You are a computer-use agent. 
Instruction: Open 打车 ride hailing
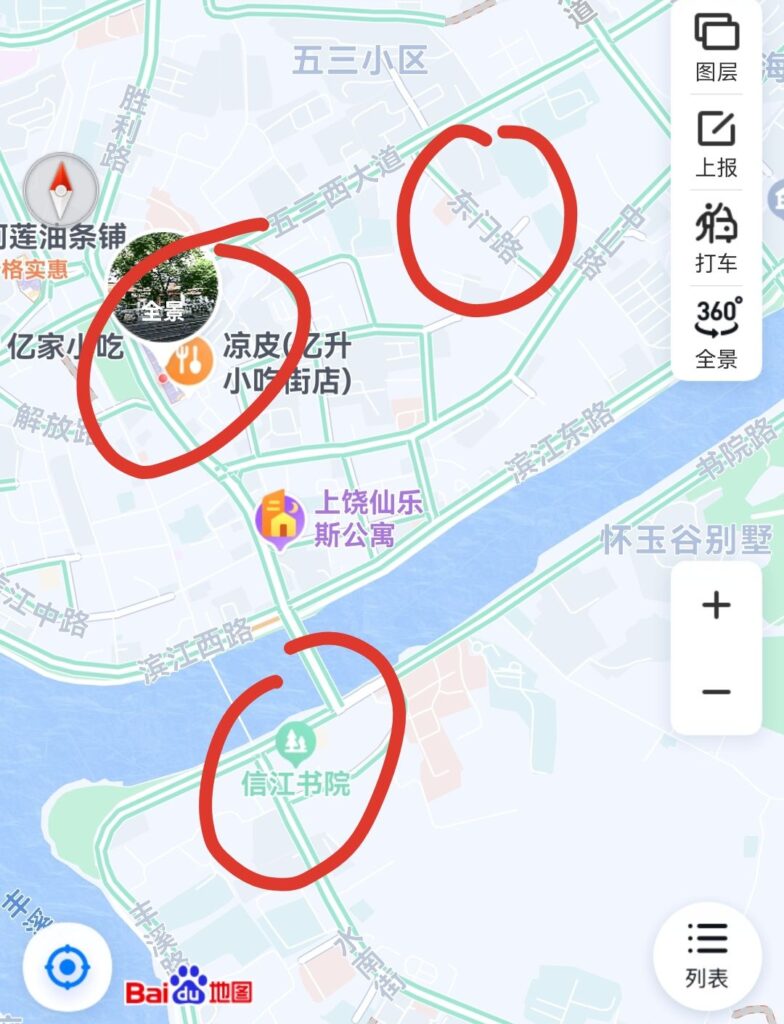click(716, 237)
